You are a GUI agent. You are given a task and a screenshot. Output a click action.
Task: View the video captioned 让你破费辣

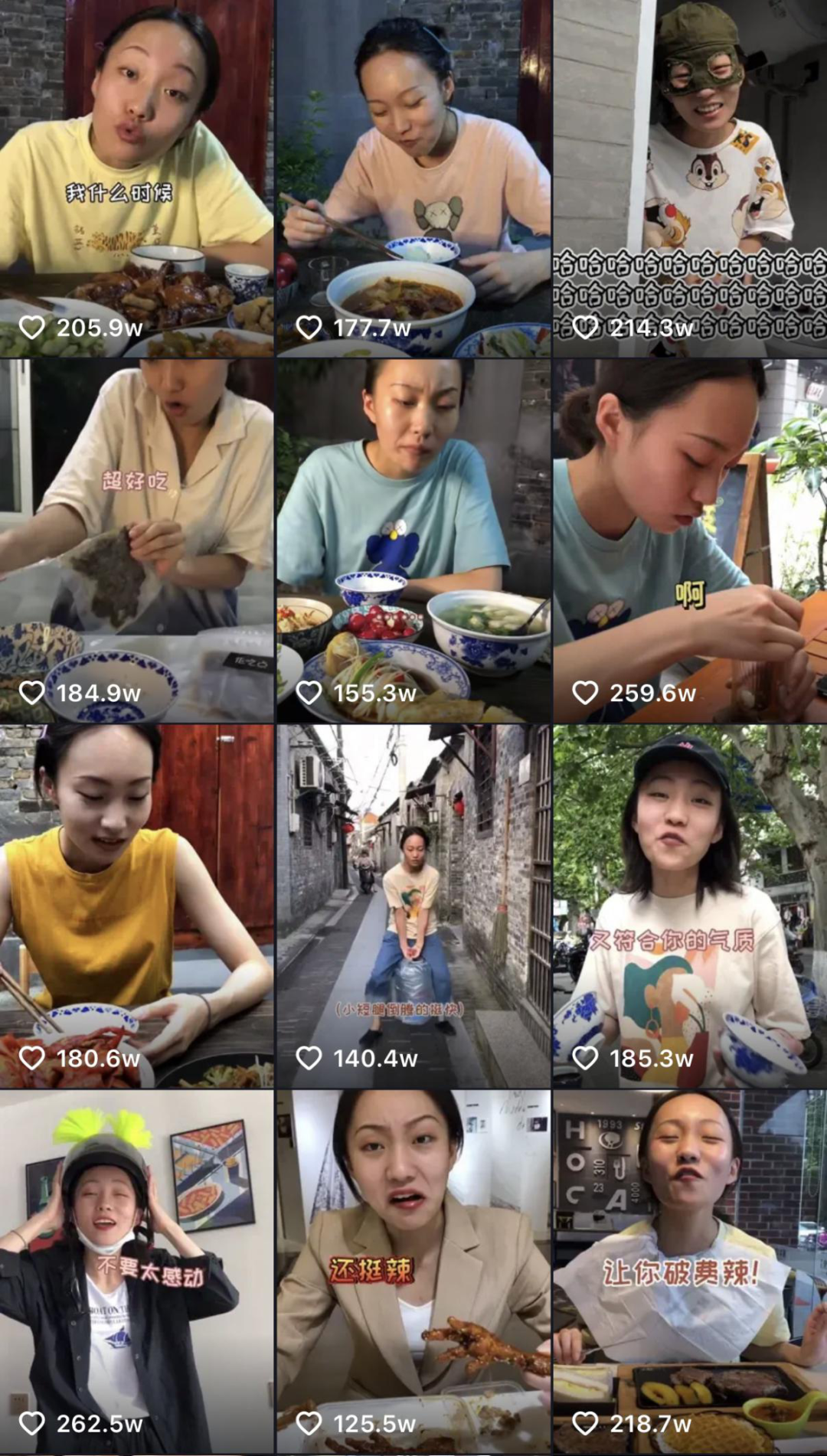point(691,1272)
